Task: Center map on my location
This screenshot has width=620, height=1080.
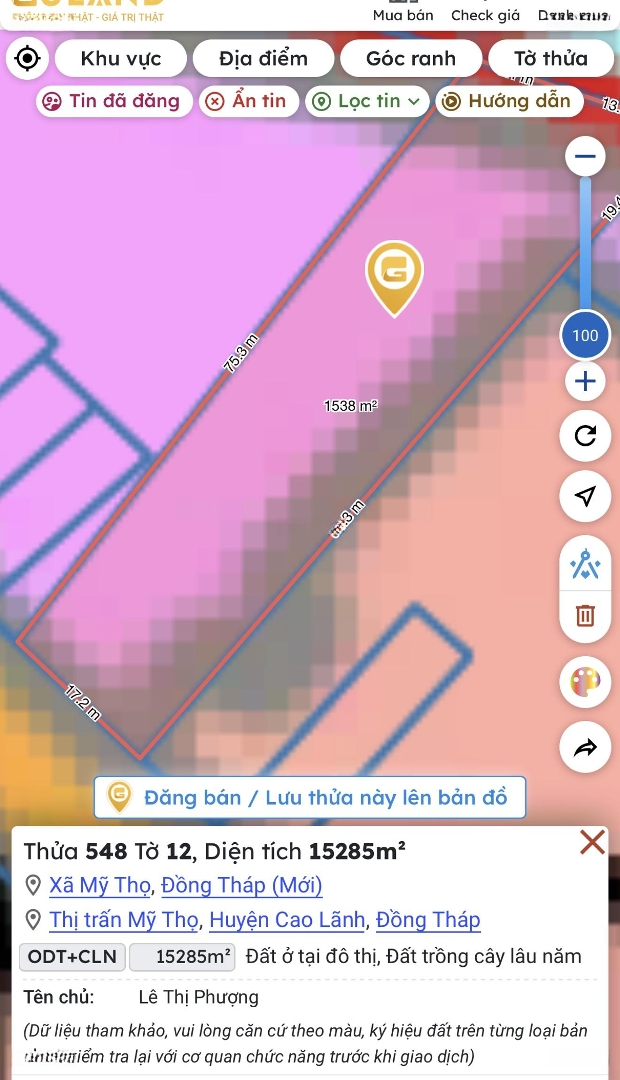Action: tap(28, 59)
